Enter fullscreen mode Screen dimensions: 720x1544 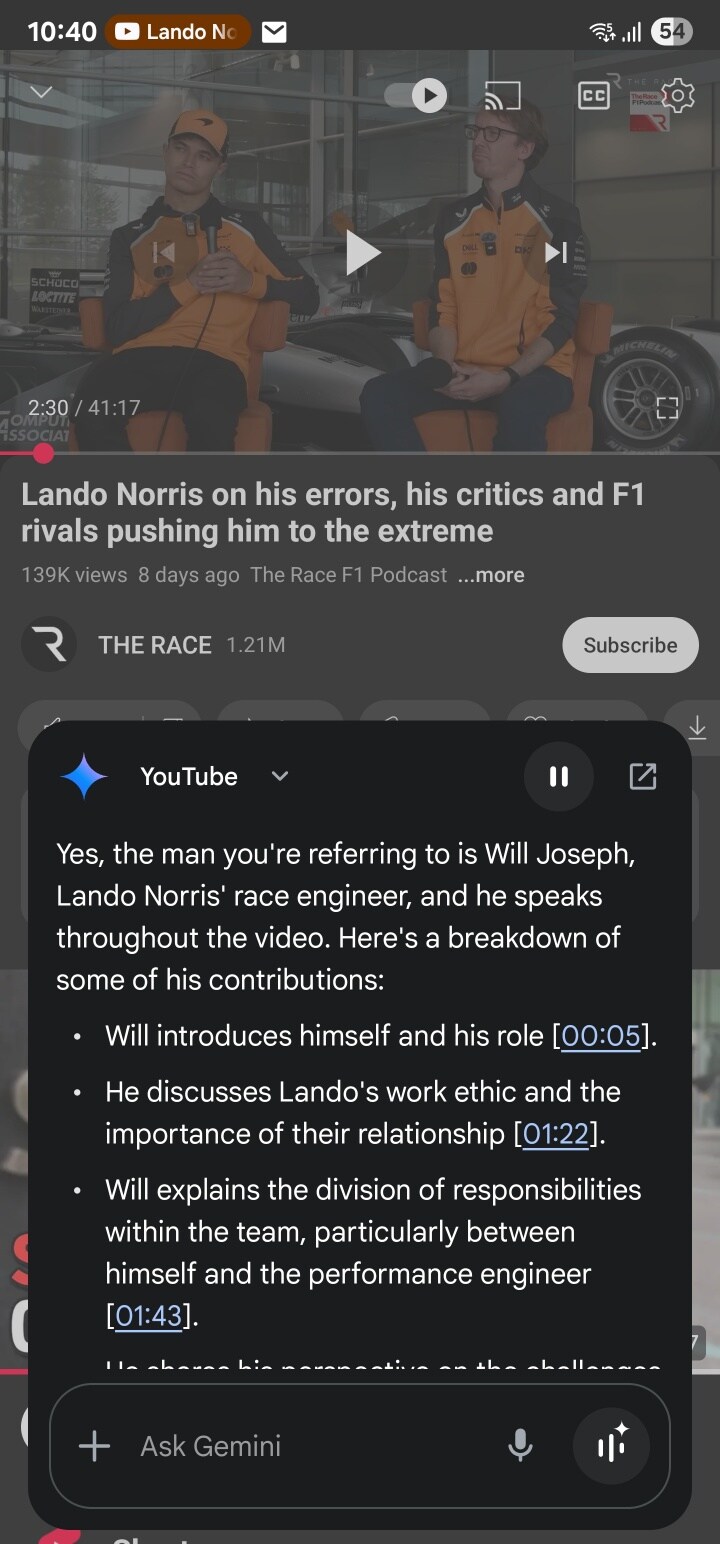click(667, 407)
